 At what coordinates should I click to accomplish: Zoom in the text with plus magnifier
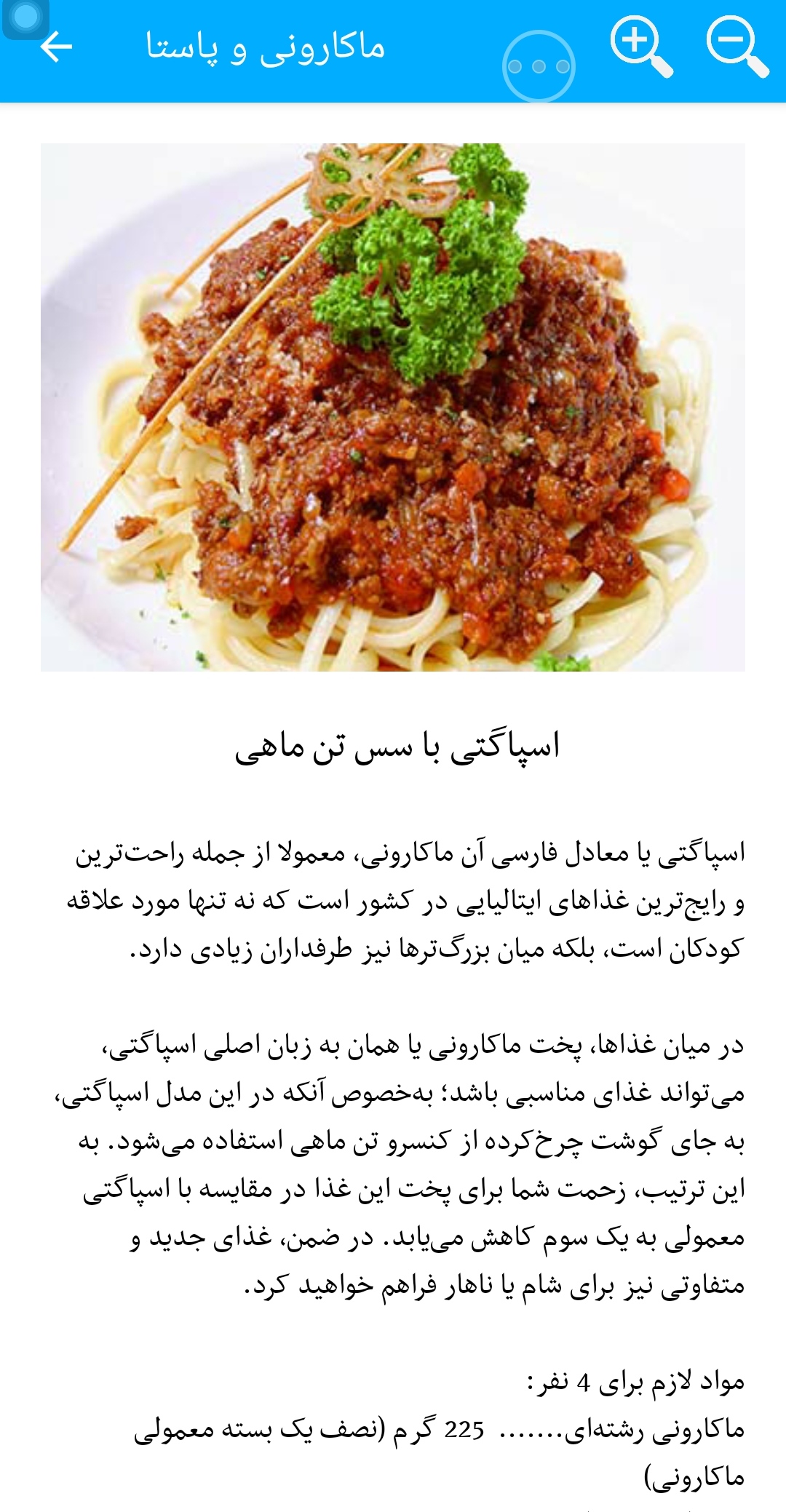641,47
